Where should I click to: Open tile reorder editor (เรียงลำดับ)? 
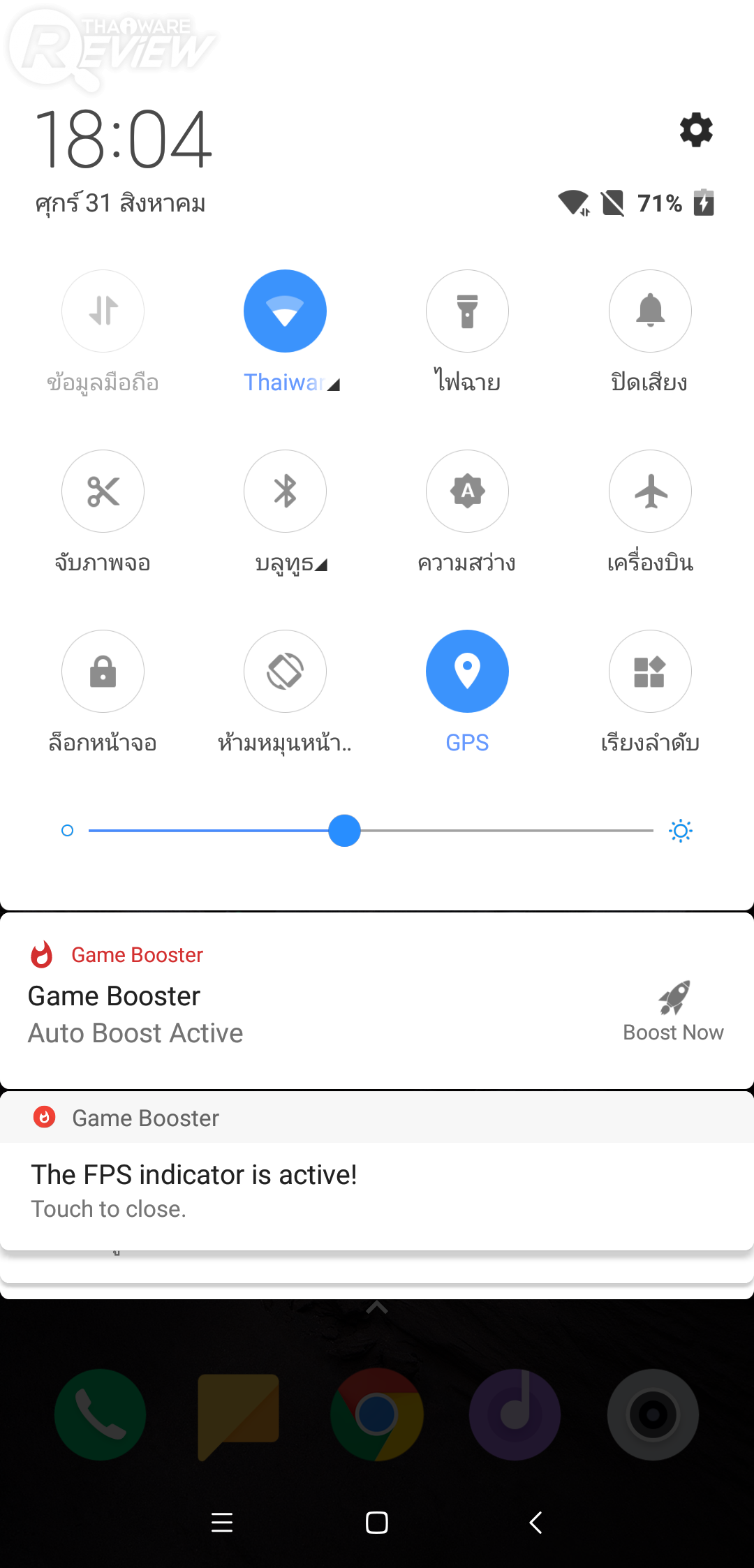650,672
